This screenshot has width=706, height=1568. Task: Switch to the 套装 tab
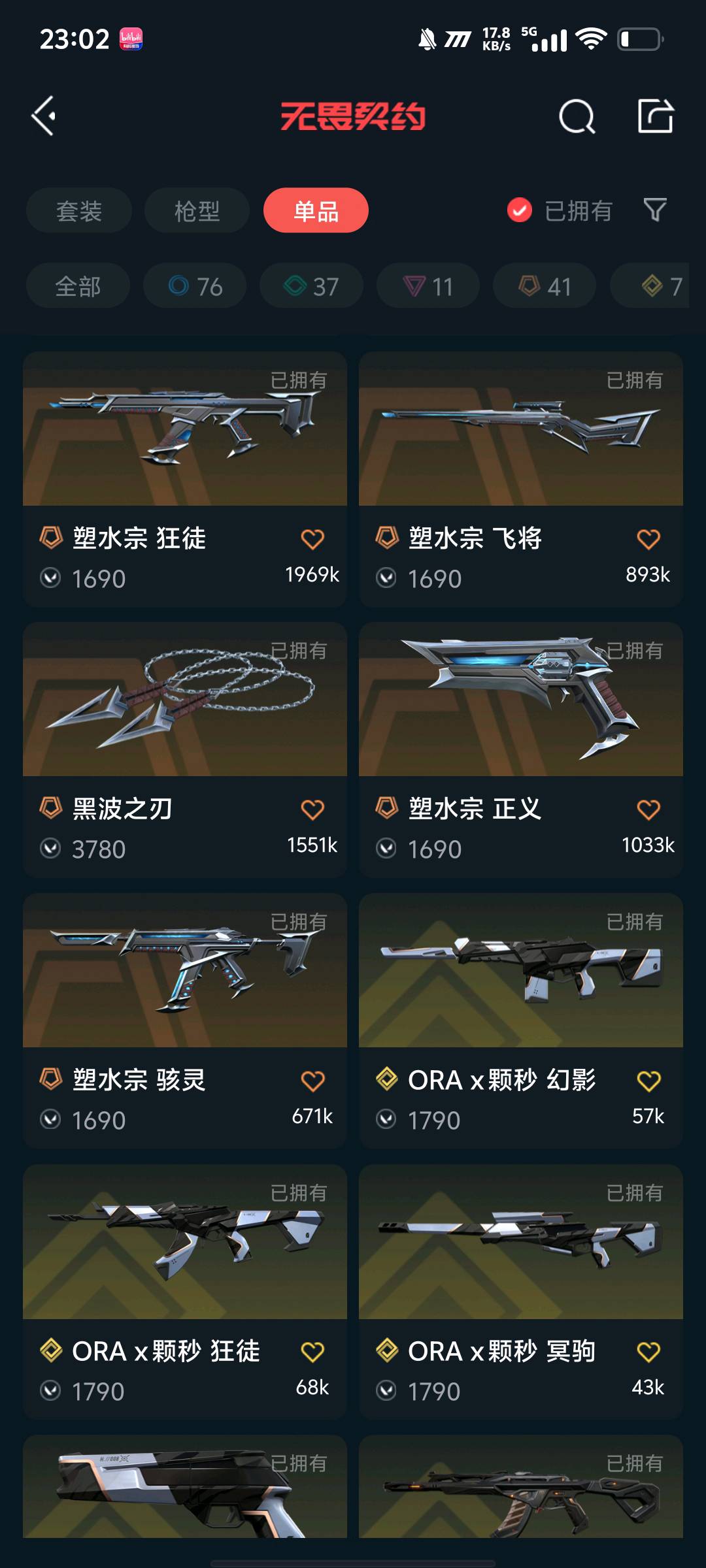coord(79,210)
